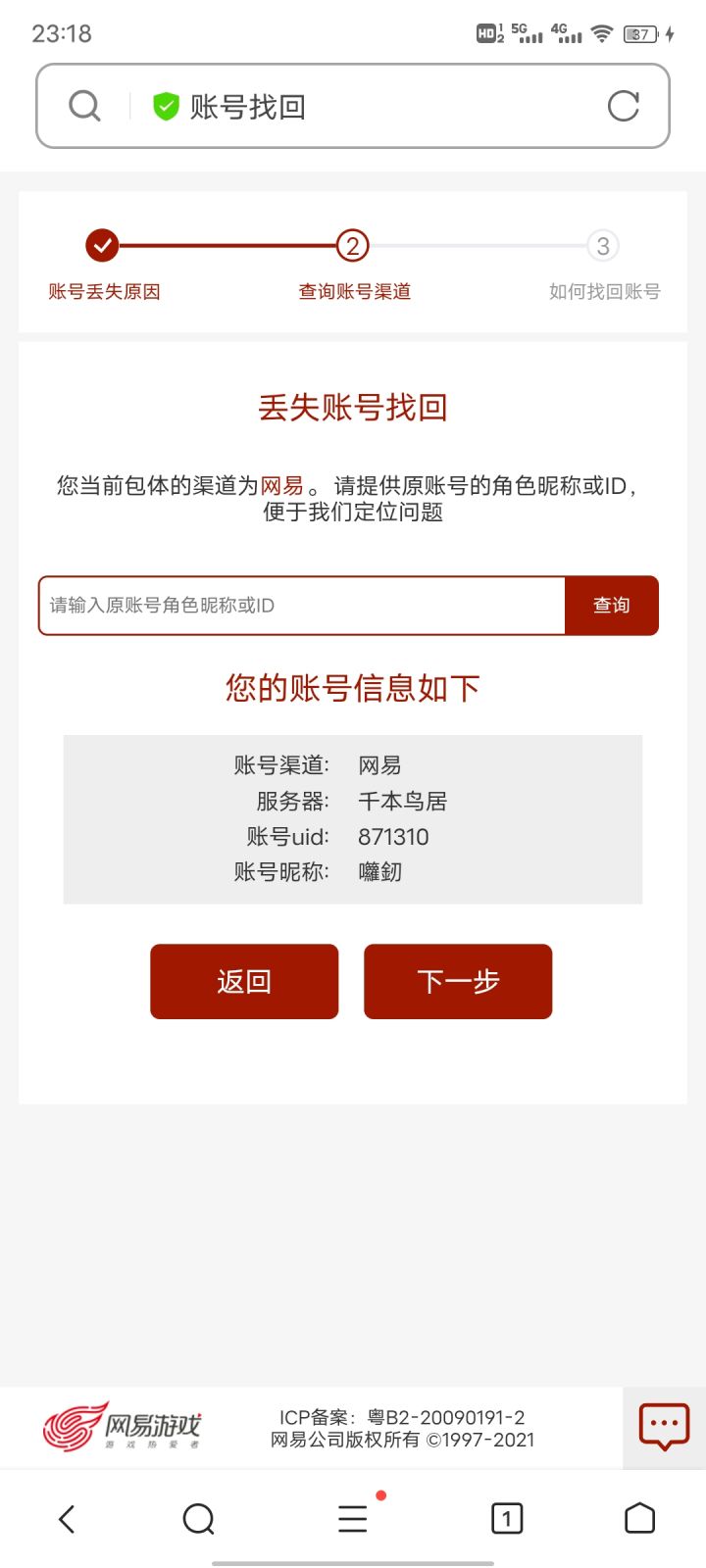706x1568 pixels.
Task: Open the customer service chat icon
Action: 664,1427
